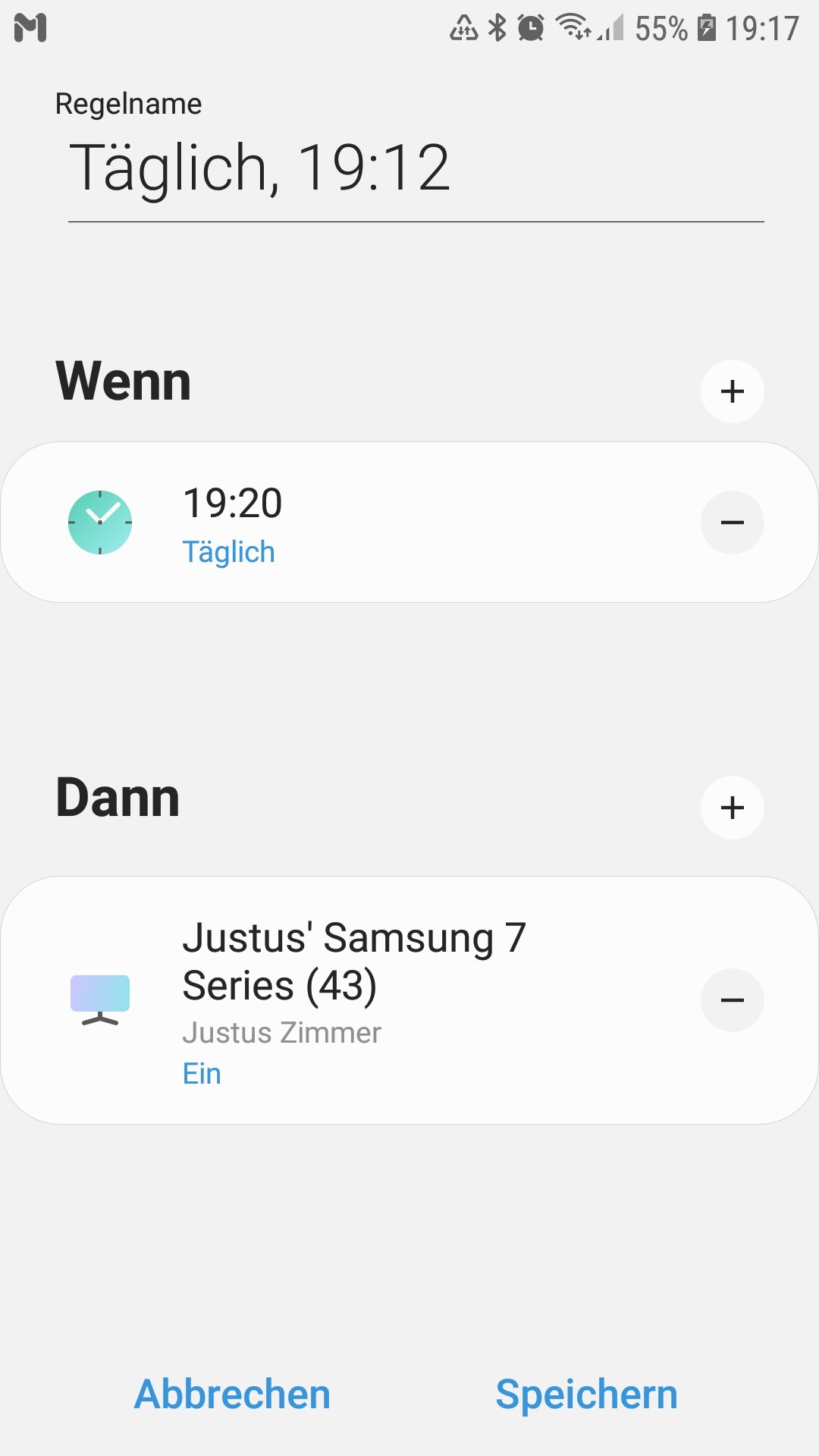Cancel with the Abbrechen button
Viewport: 819px width, 1456px height.
232,1394
